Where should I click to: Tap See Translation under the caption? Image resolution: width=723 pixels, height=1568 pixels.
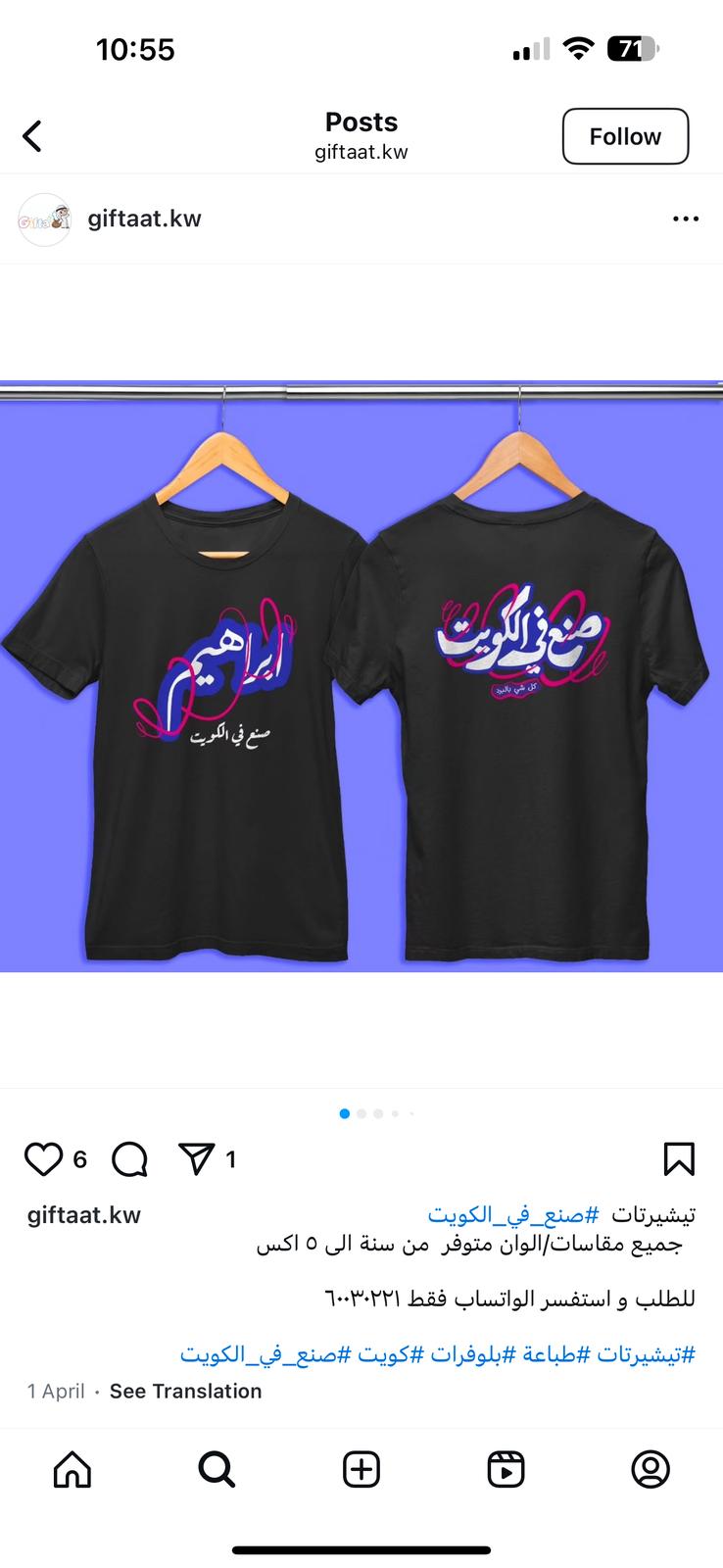click(185, 1391)
